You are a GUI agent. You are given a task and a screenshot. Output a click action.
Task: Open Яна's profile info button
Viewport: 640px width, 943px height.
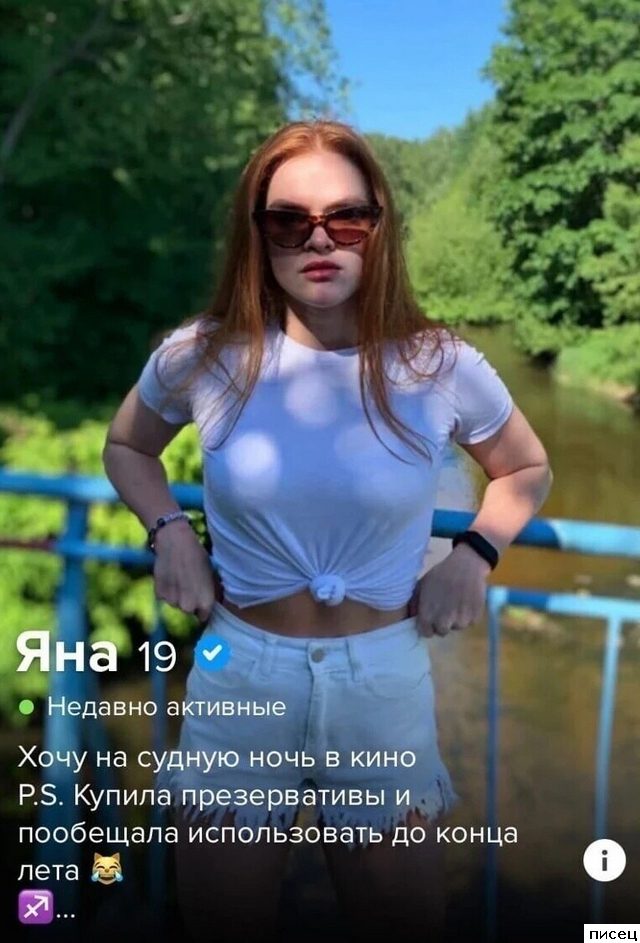[604, 860]
